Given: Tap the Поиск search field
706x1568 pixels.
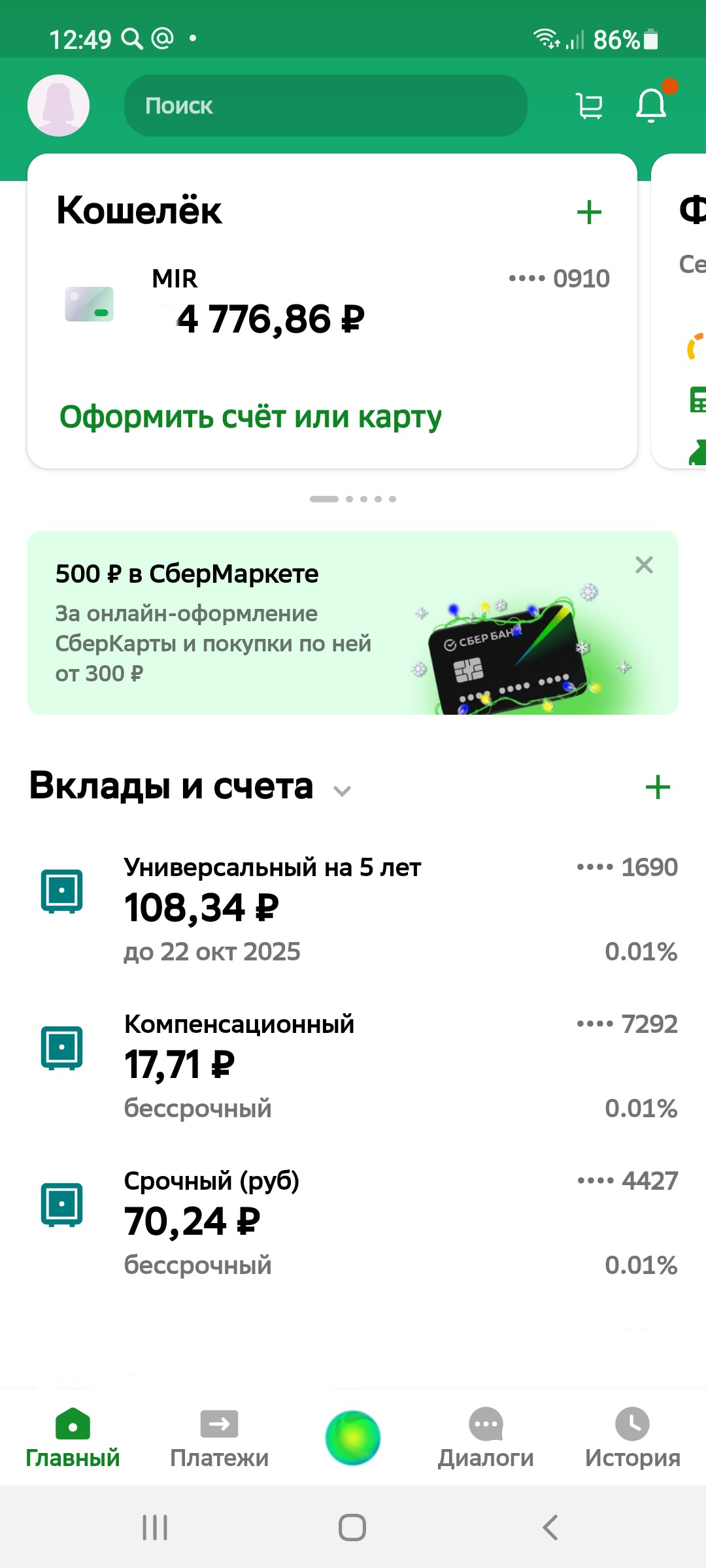Looking at the screenshot, I should pyautogui.click(x=326, y=105).
